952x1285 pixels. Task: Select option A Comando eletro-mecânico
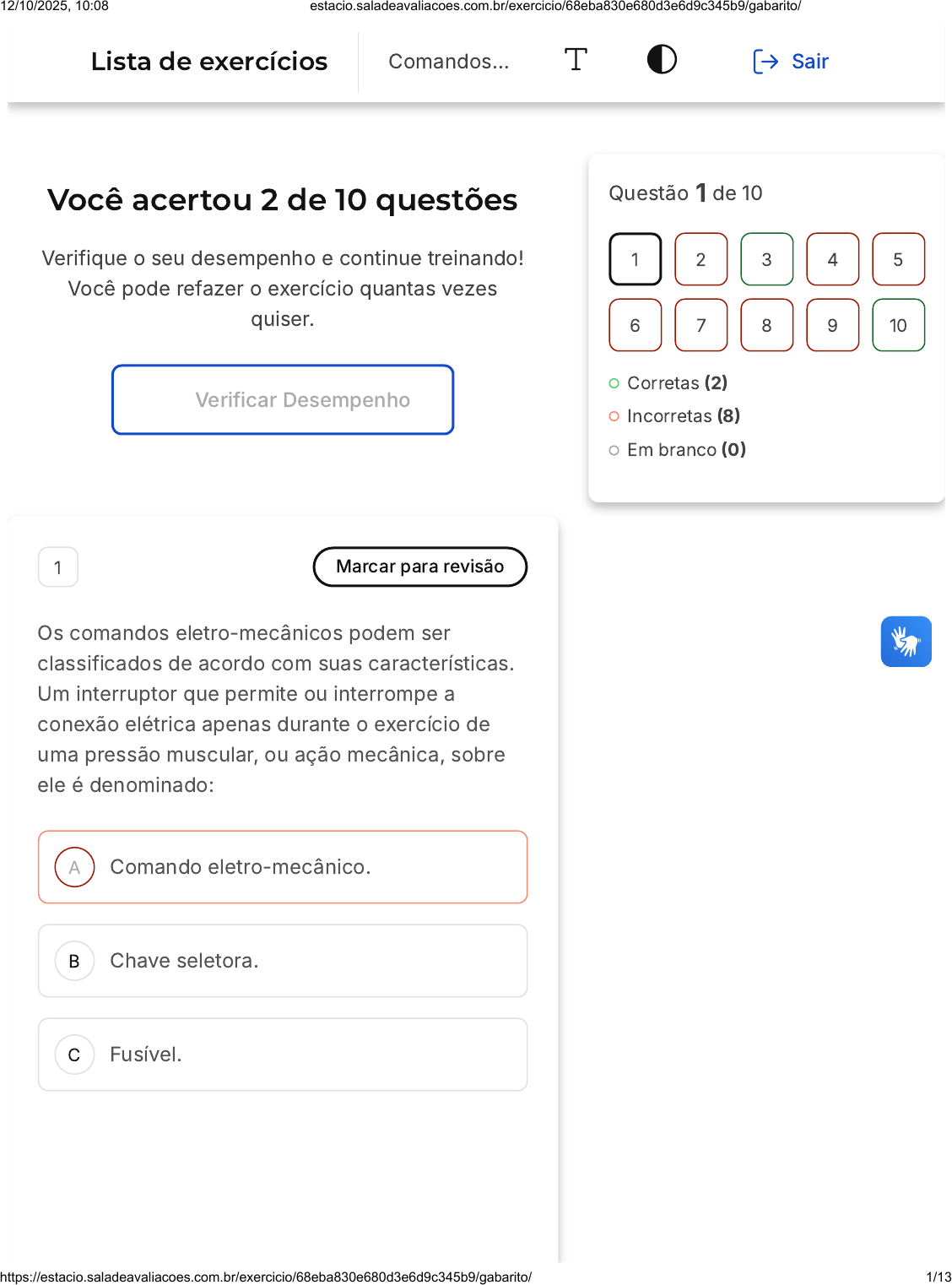pyautogui.click(x=283, y=867)
